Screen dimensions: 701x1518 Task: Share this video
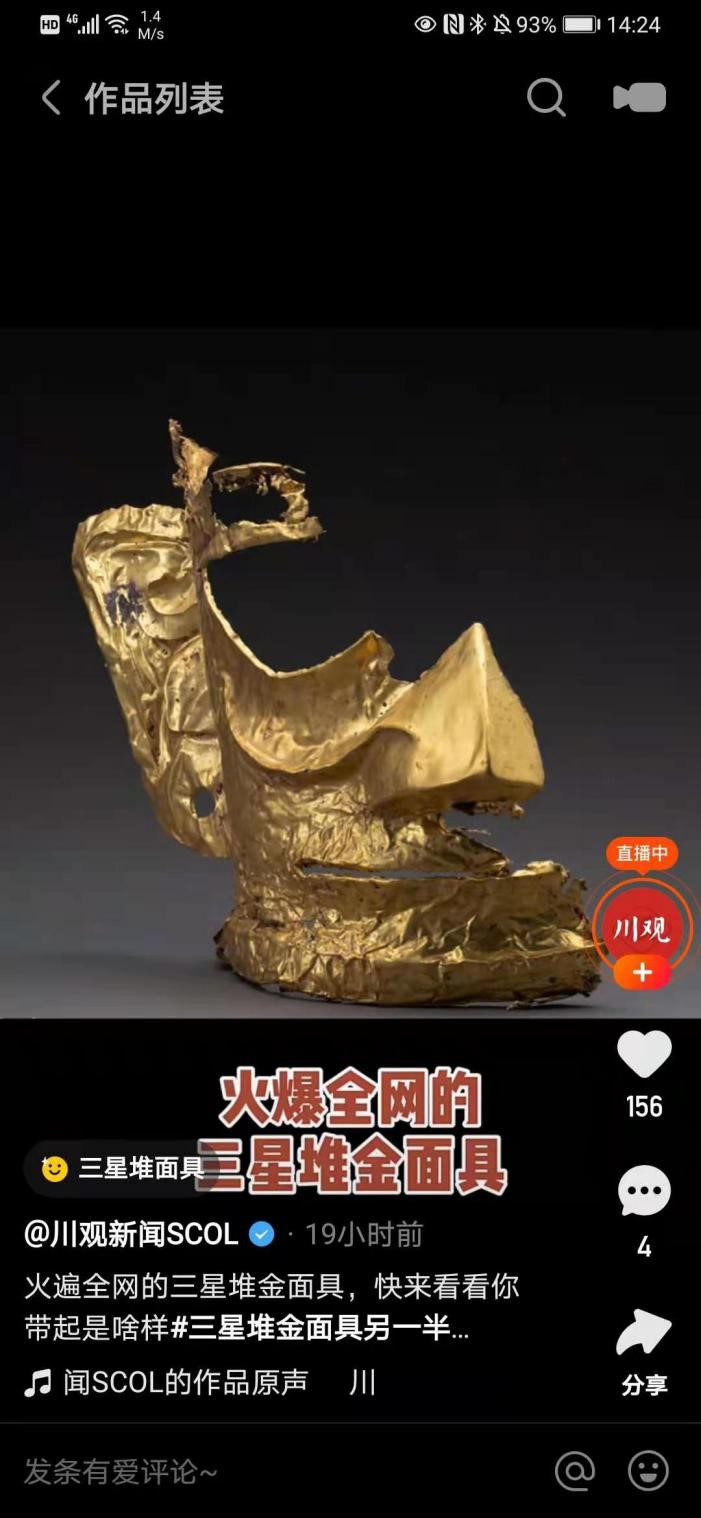644,1333
